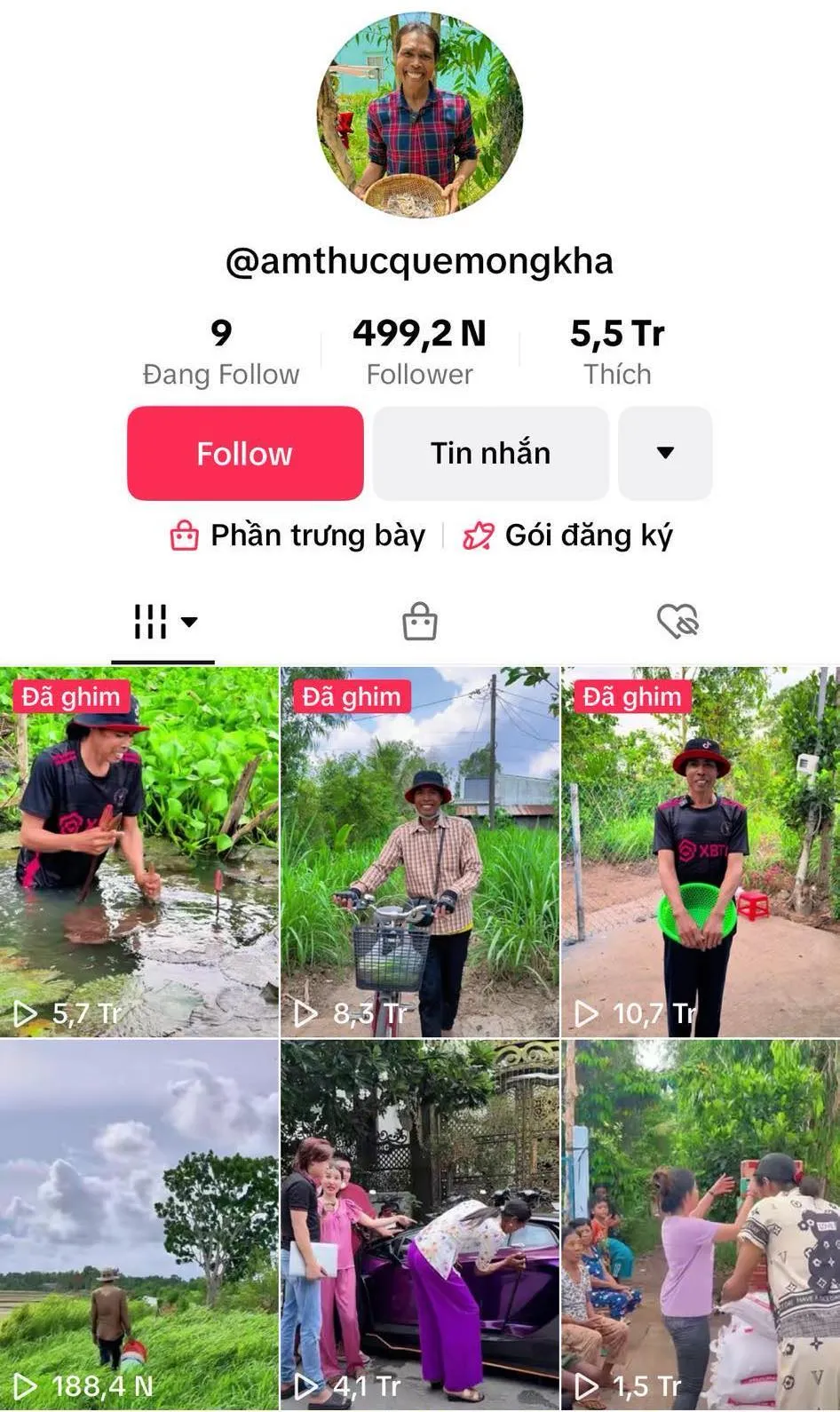Play pinned video with 8,3 Tr views
This screenshot has height=1412, width=840.
click(420, 853)
